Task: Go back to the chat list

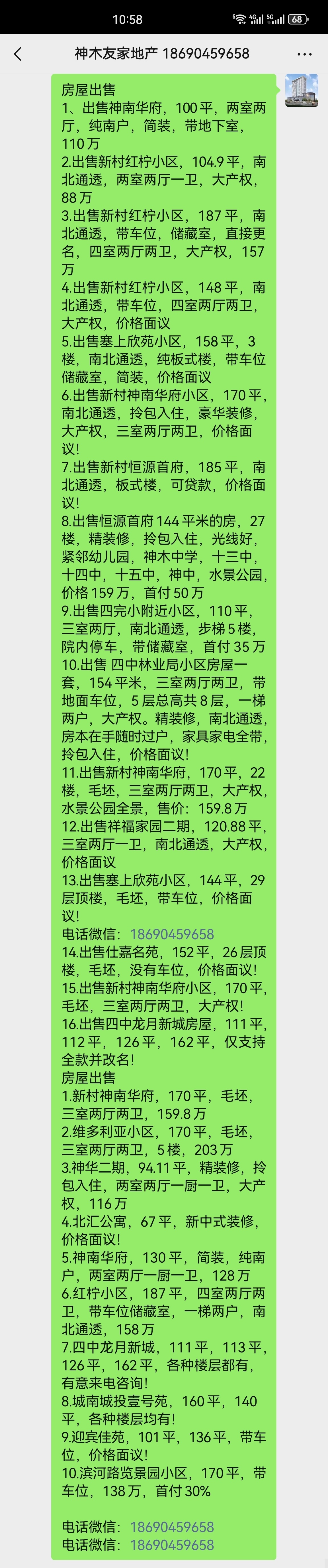Action: coord(18,54)
